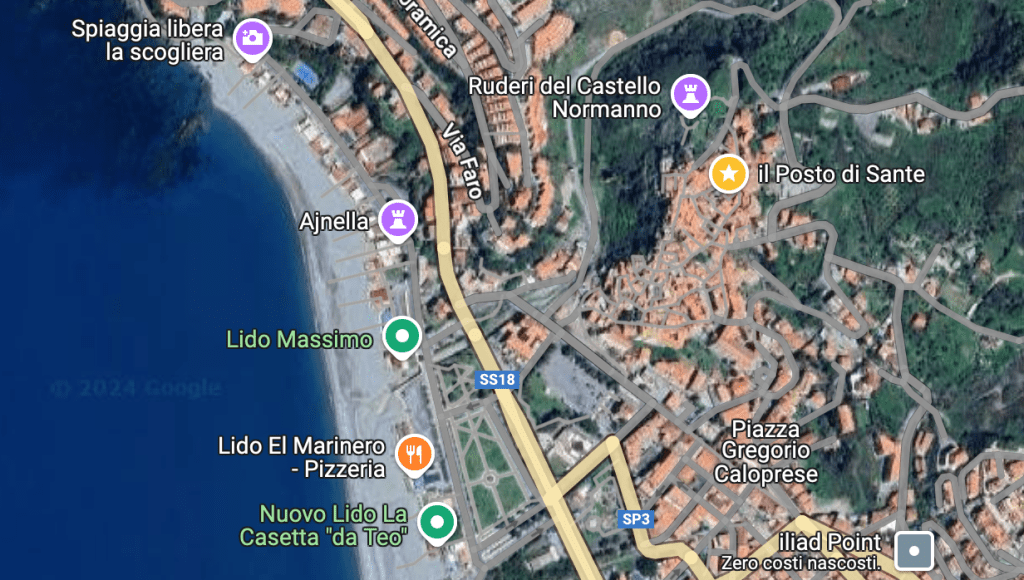Open the Spiaggia libera la scogliera photo marker

click(252, 39)
